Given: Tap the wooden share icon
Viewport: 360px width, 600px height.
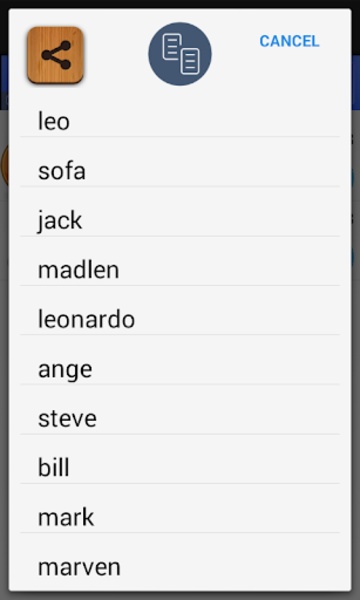Looking at the screenshot, I should coord(55,55).
